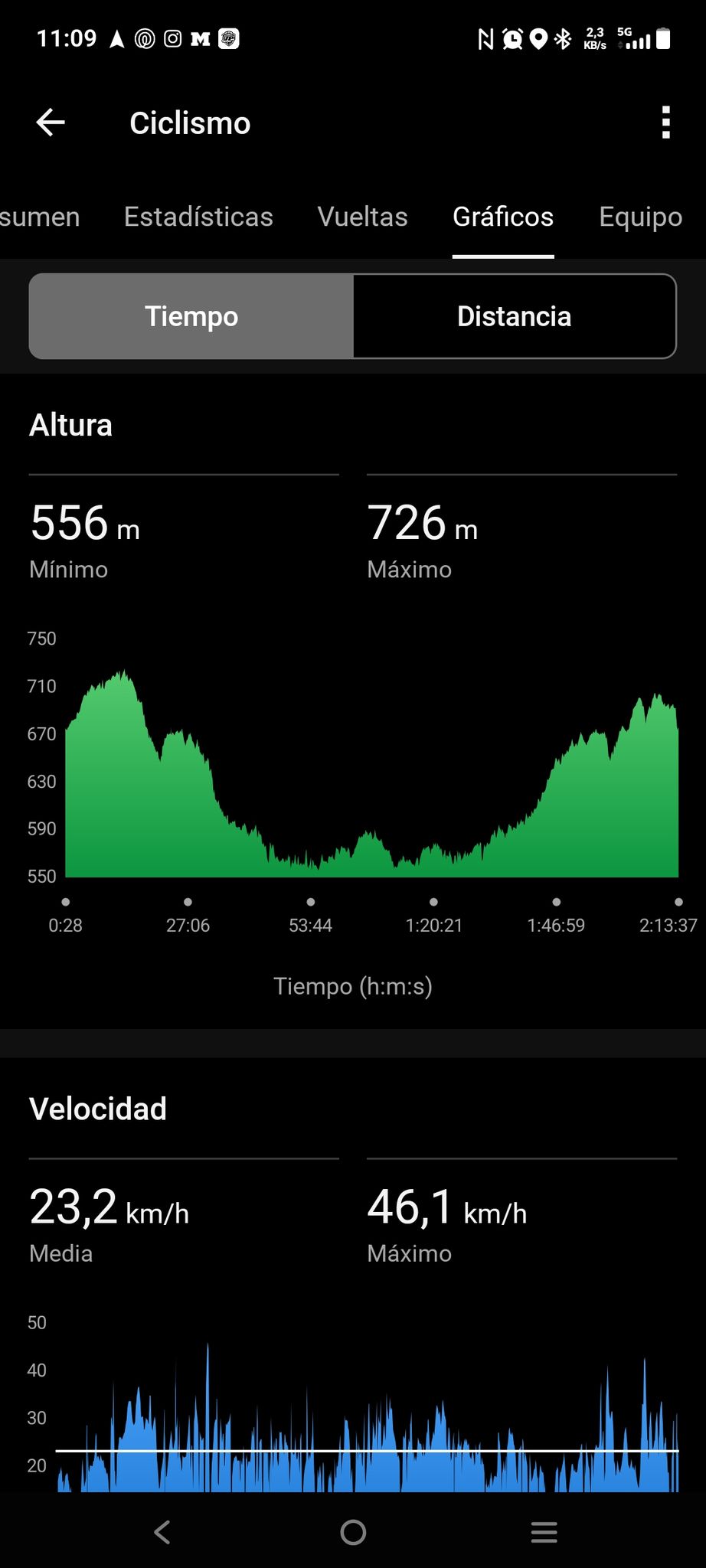
Task: Switch charts to Distancia
Action: click(515, 316)
